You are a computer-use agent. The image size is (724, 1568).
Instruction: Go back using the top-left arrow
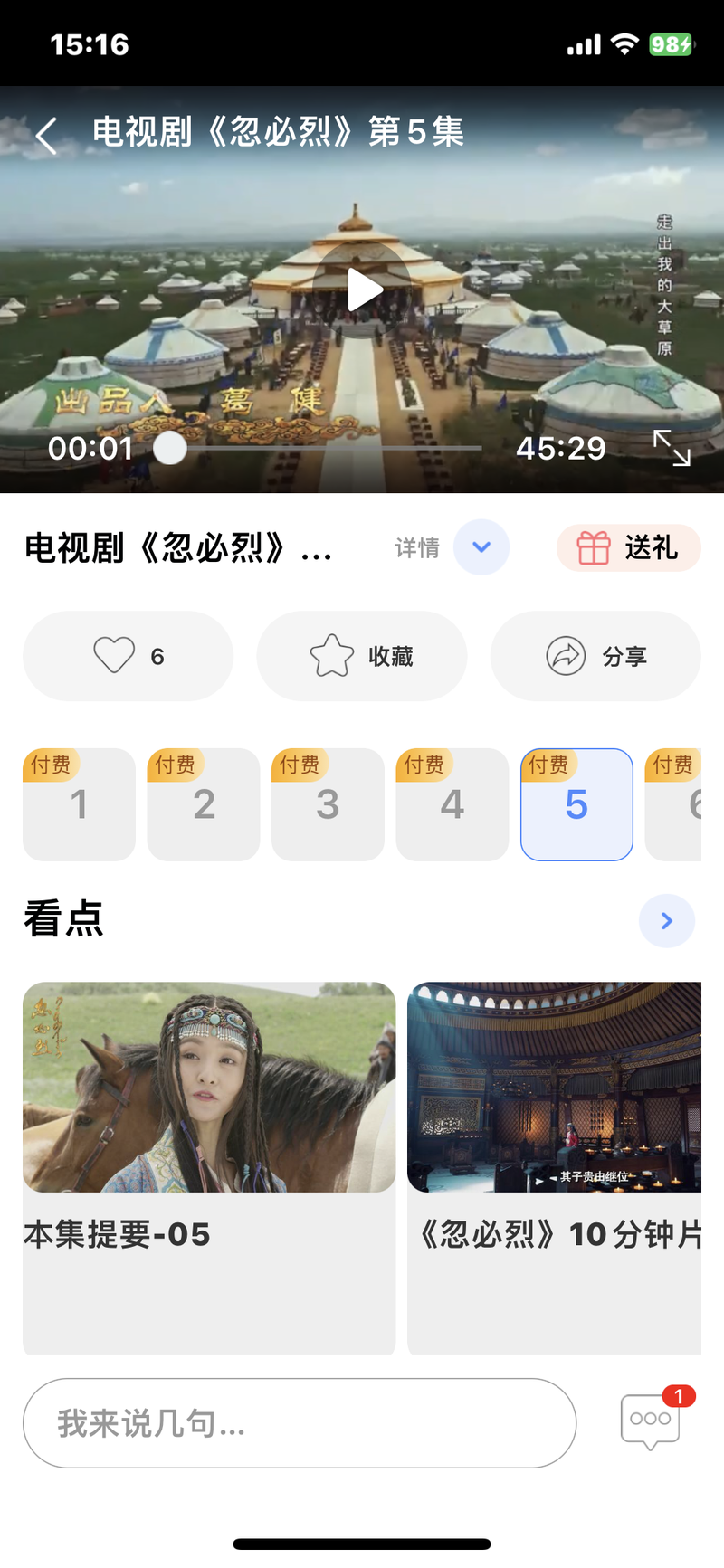pos(47,136)
